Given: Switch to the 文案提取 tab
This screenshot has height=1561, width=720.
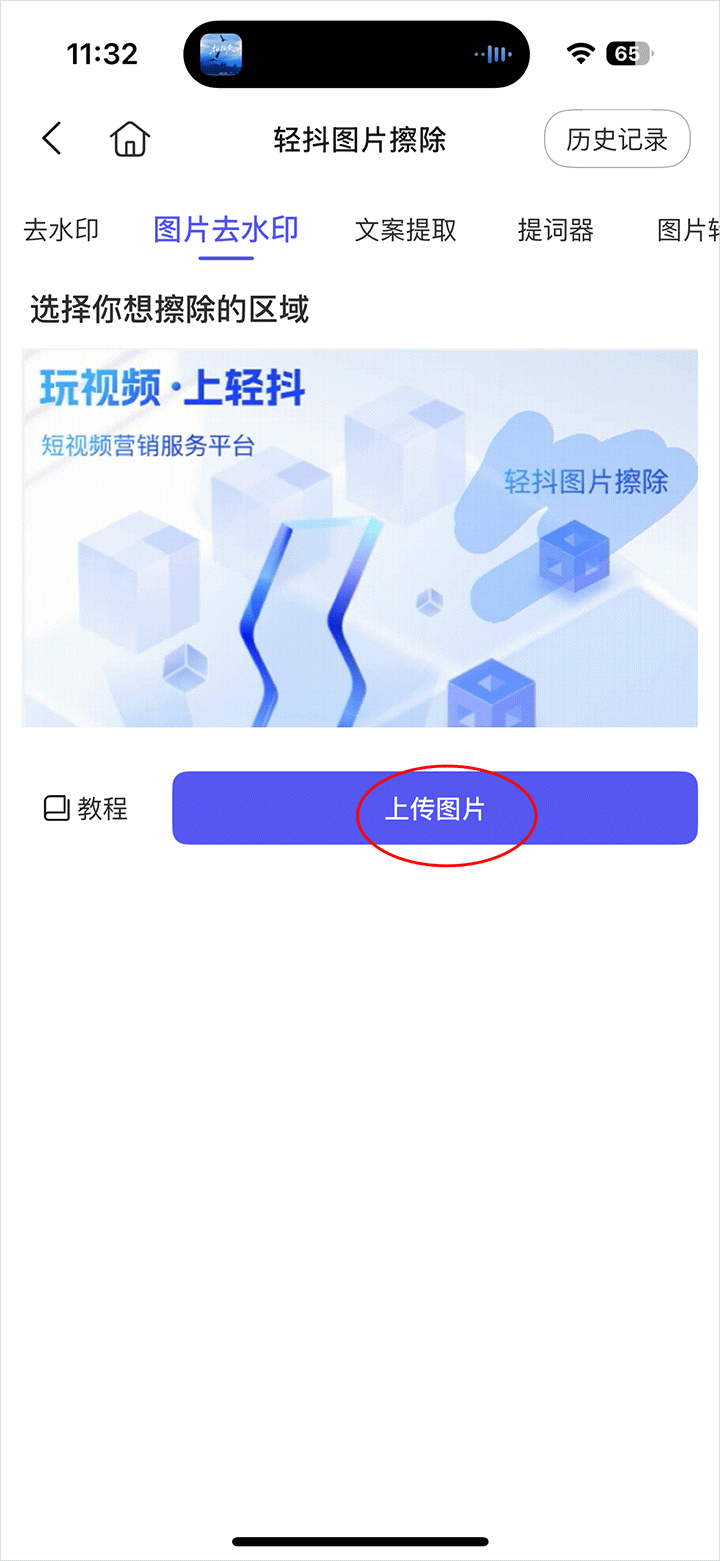Looking at the screenshot, I should (x=405, y=230).
